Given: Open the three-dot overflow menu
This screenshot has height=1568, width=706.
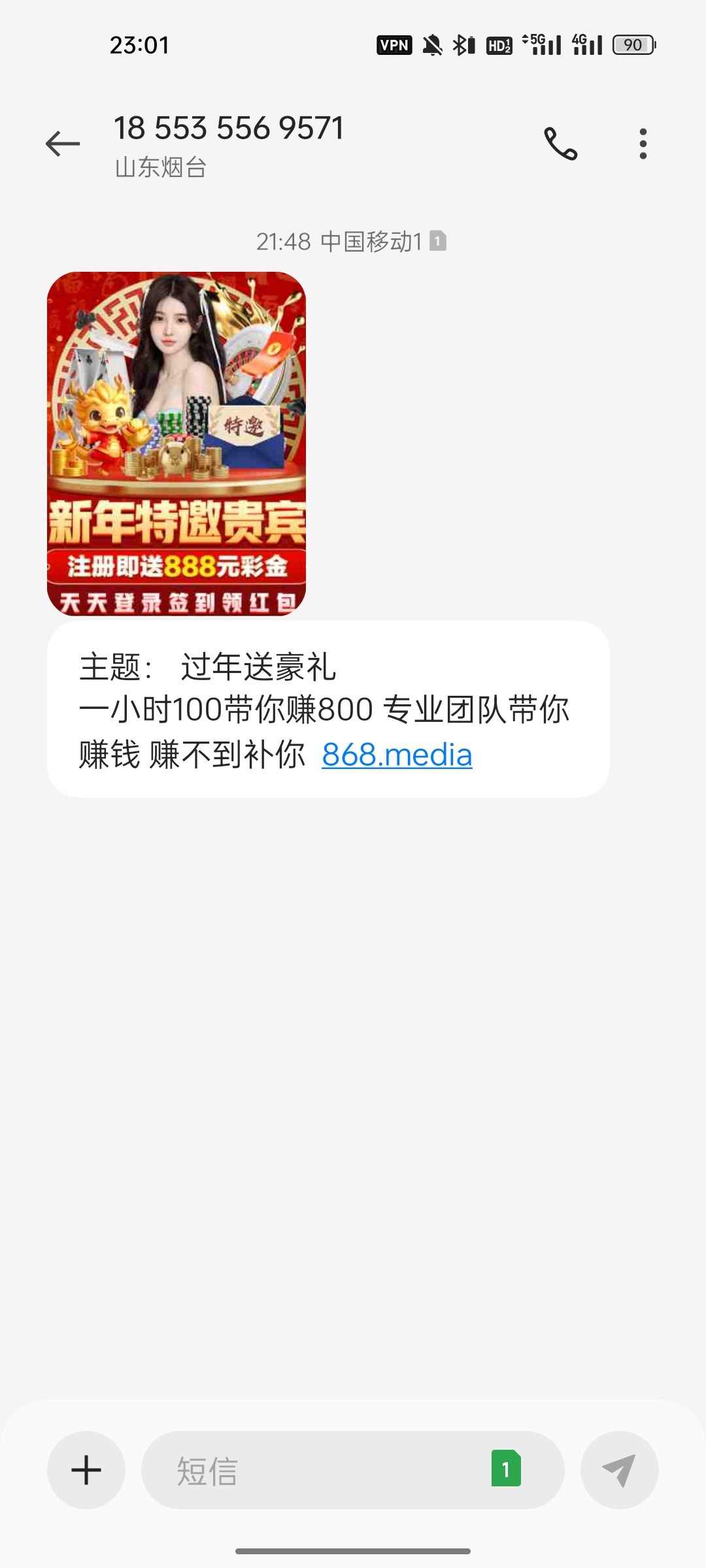Looking at the screenshot, I should tap(643, 144).
